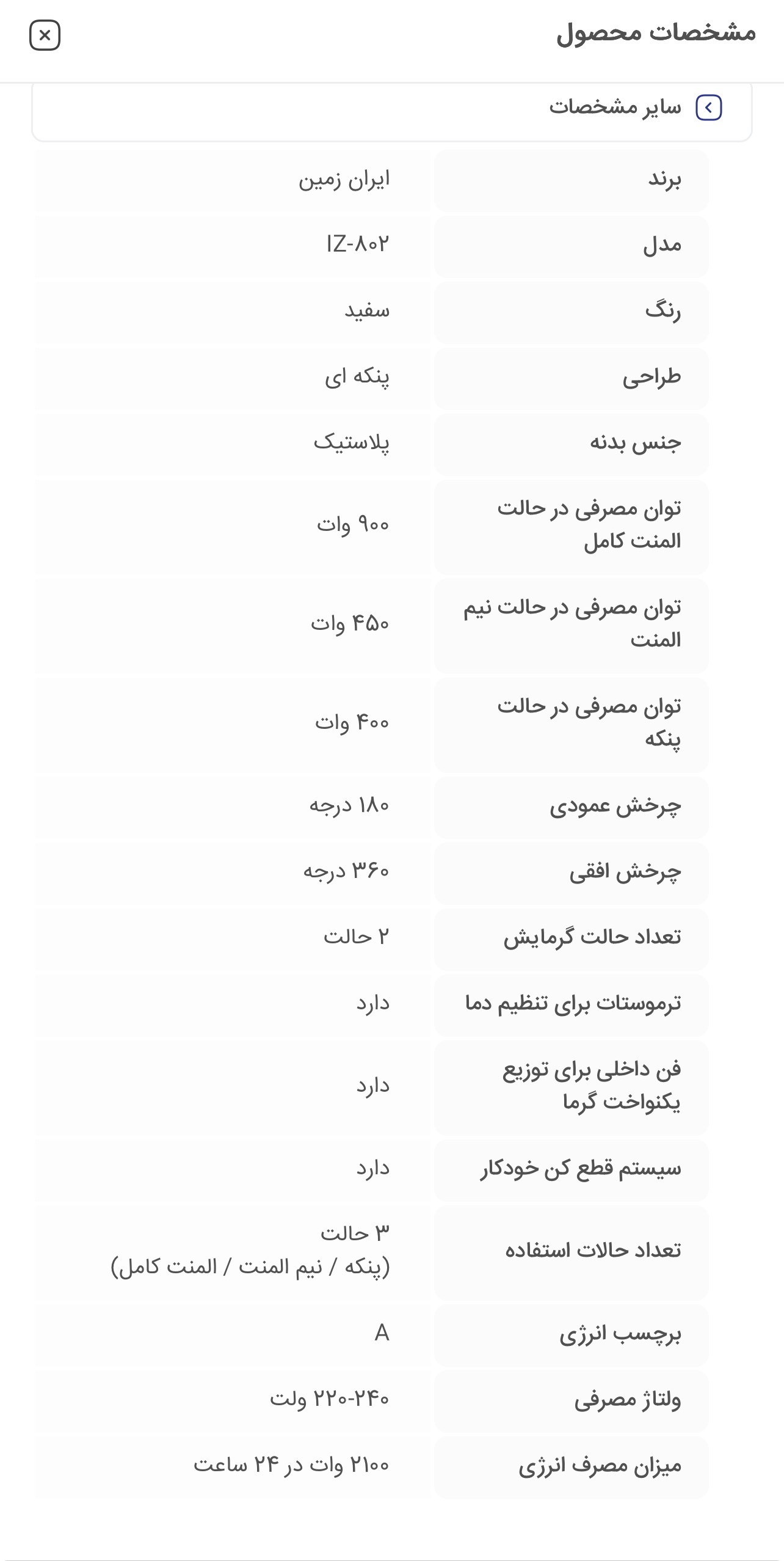Close the product specifications sheet
This screenshot has width=784, height=1561.
[45, 35]
